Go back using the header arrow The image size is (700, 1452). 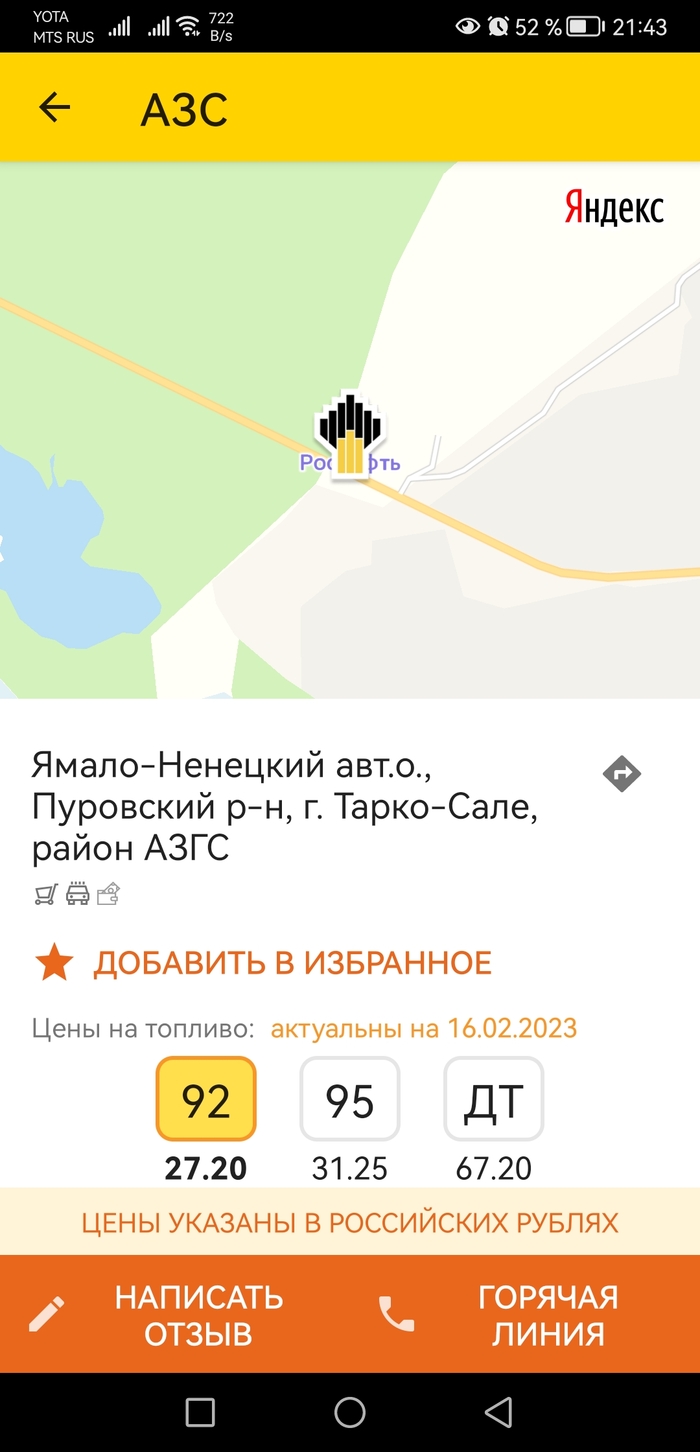tap(55, 108)
